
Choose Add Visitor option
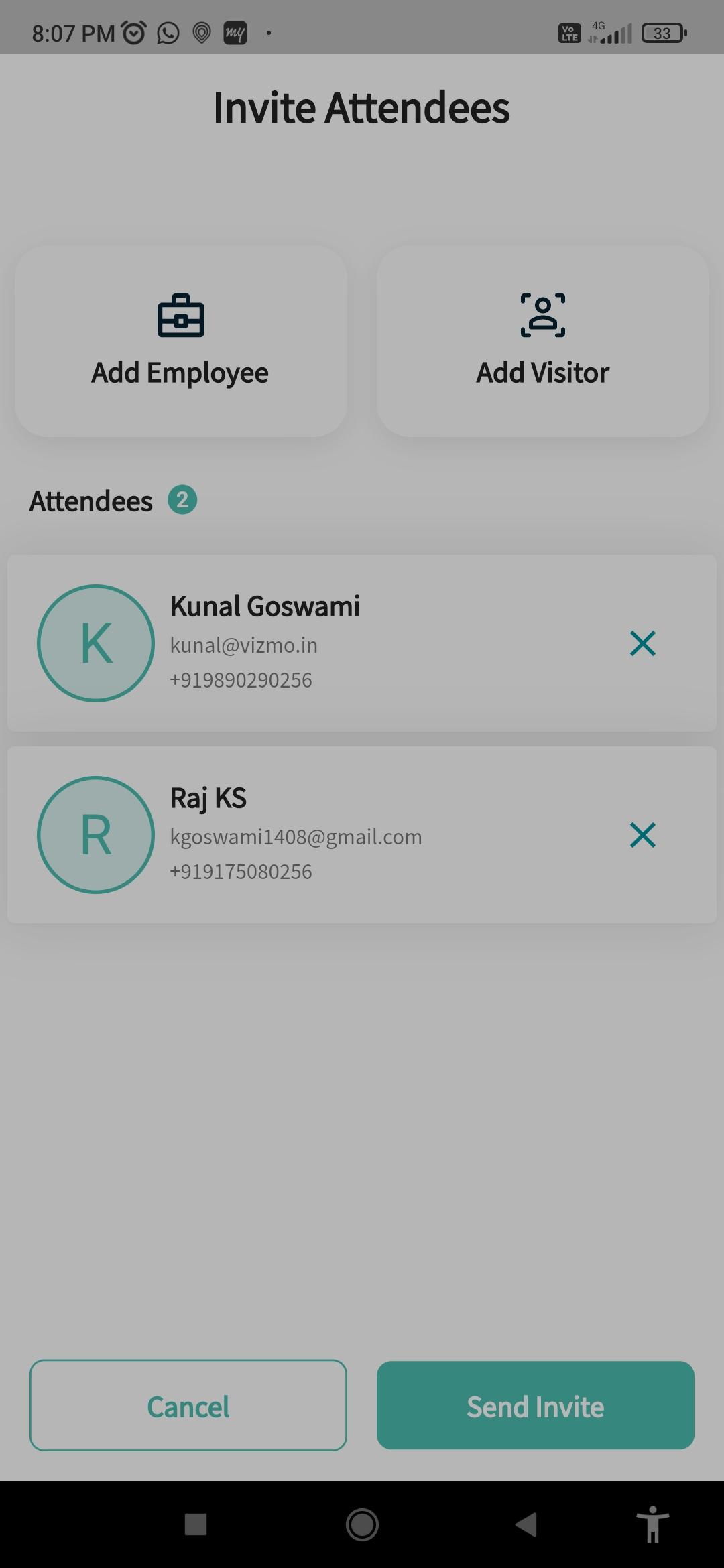542,341
